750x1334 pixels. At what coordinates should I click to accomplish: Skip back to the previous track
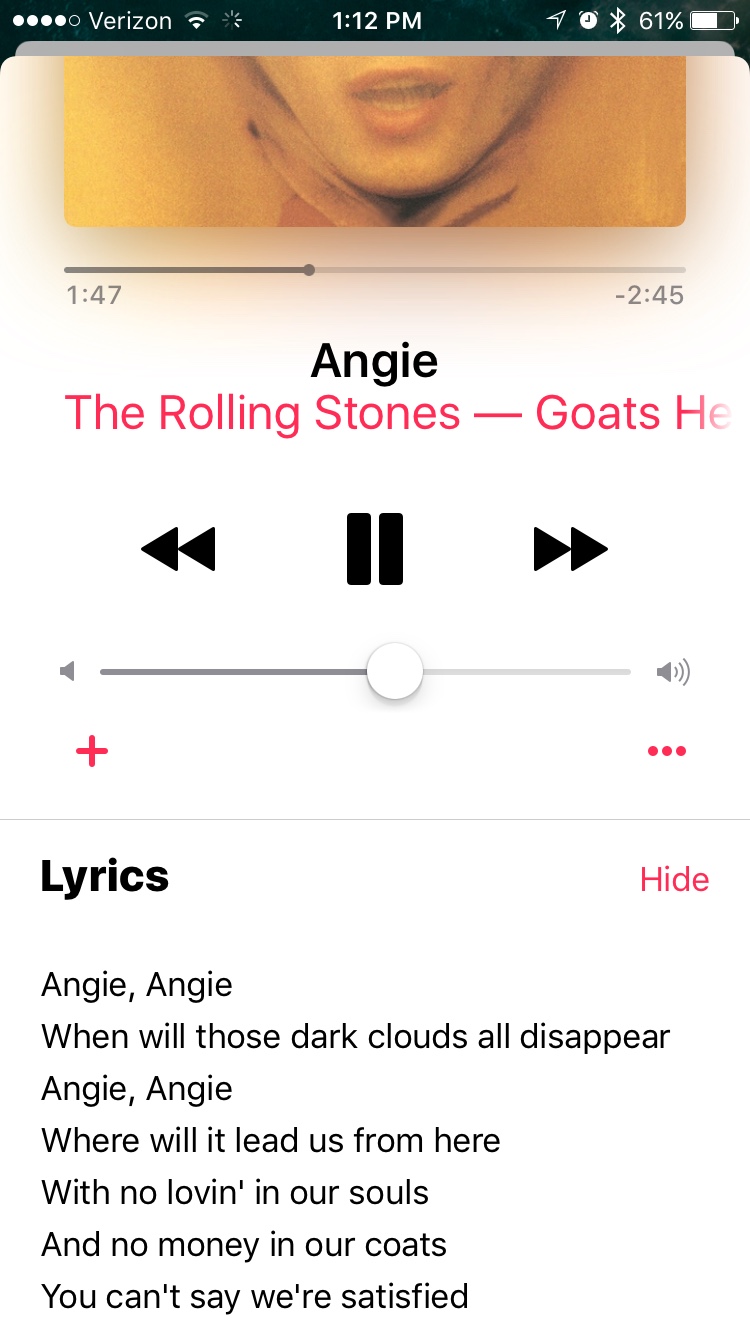coord(179,549)
